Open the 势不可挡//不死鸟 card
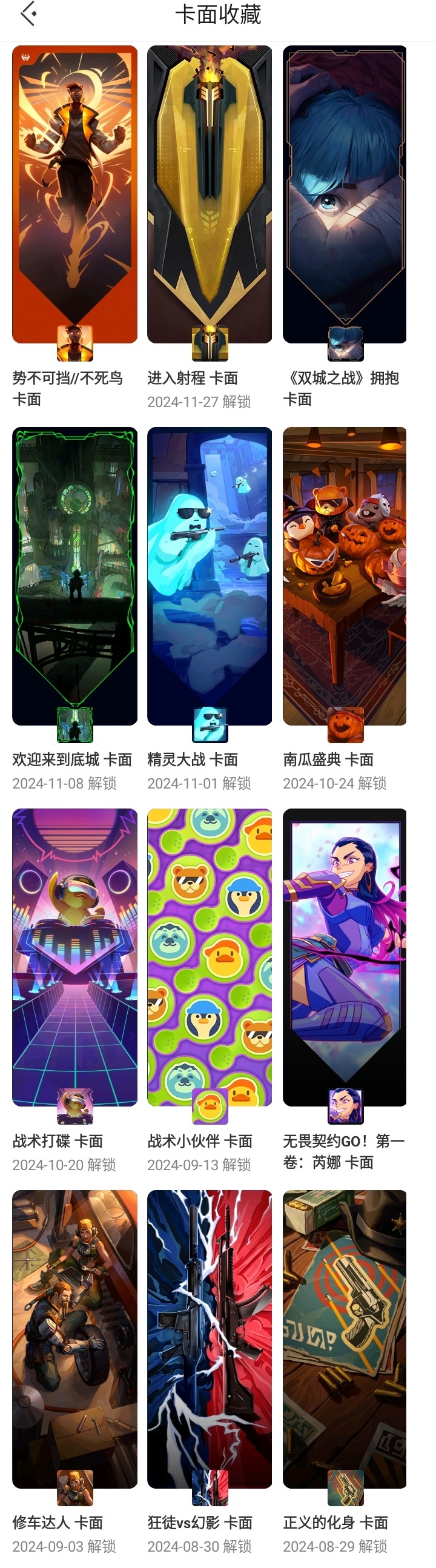The image size is (436, 1568). point(75,195)
